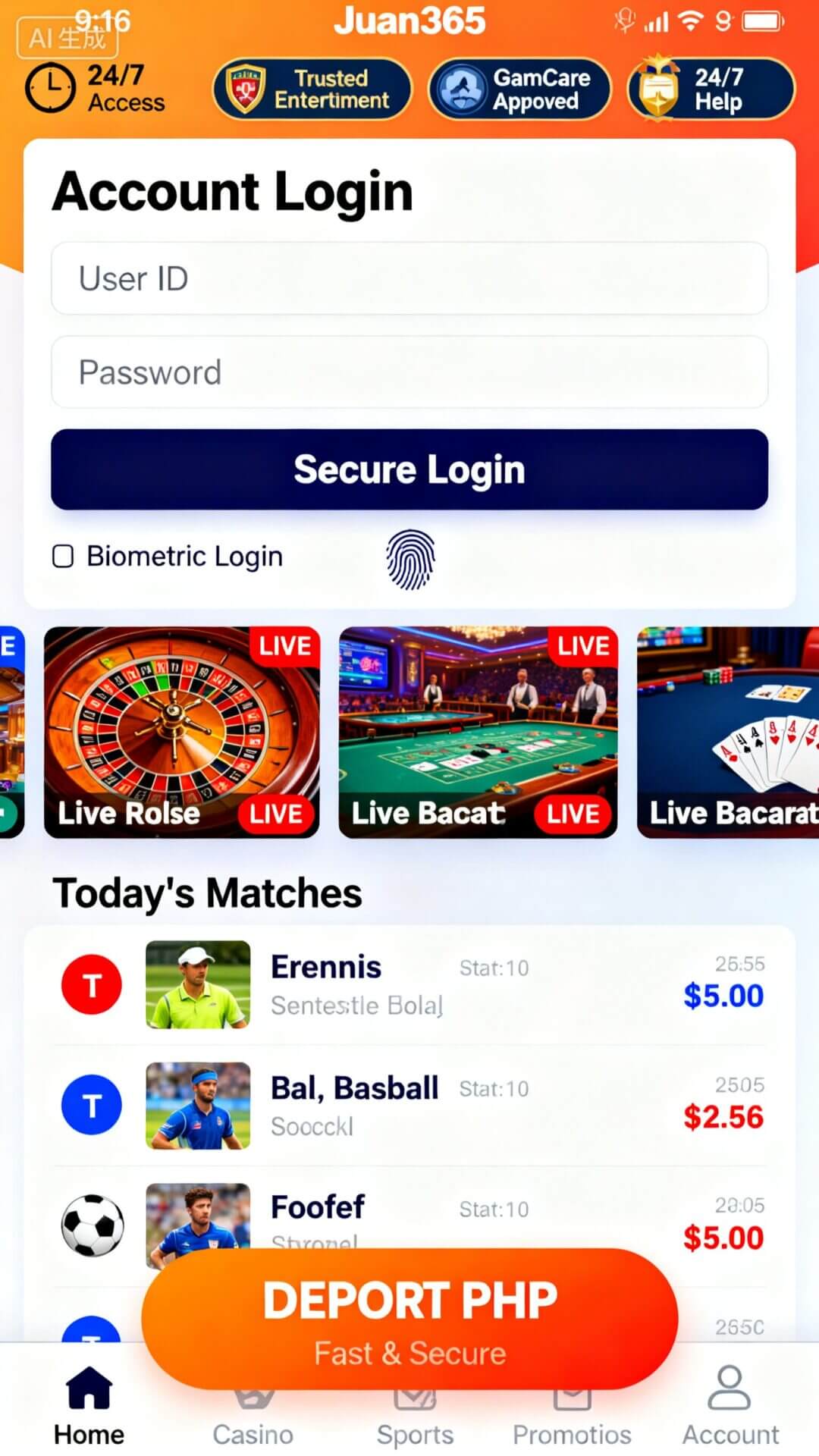Tap the DEPORT PHP deposit button
Screen dimensions: 819x1456
tap(409, 1318)
